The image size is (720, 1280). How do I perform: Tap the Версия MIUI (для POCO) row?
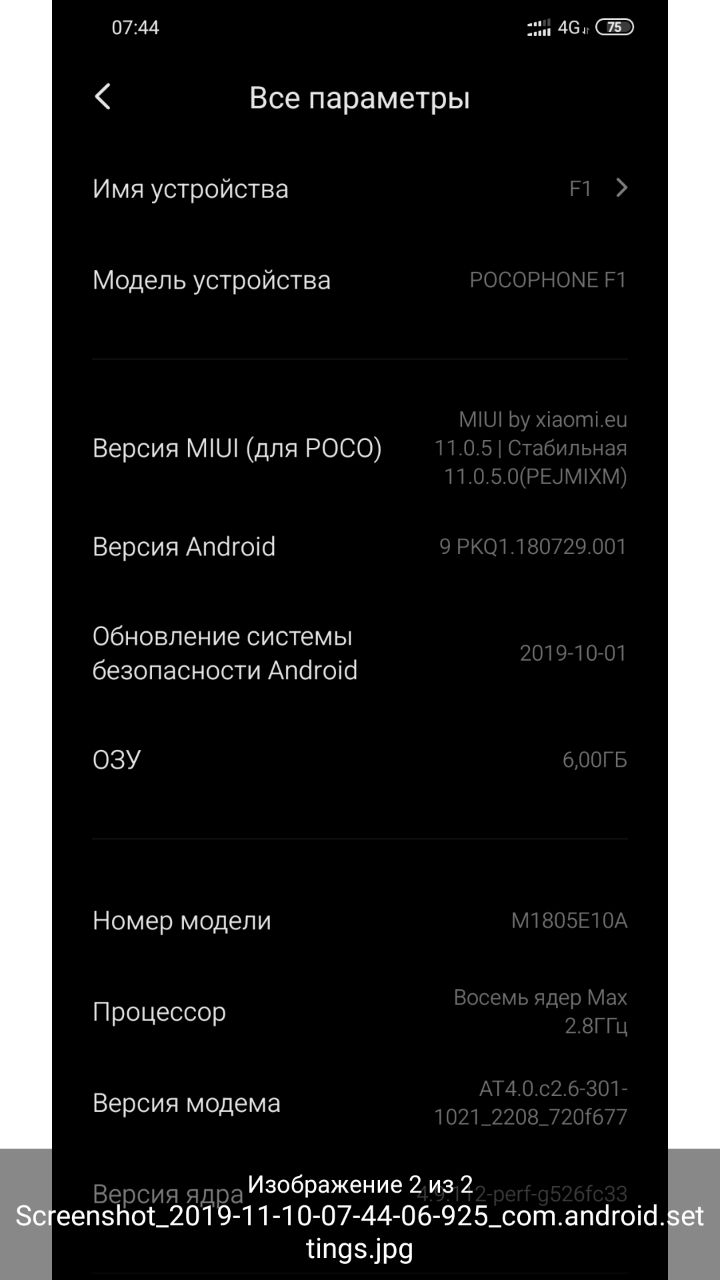coord(360,448)
